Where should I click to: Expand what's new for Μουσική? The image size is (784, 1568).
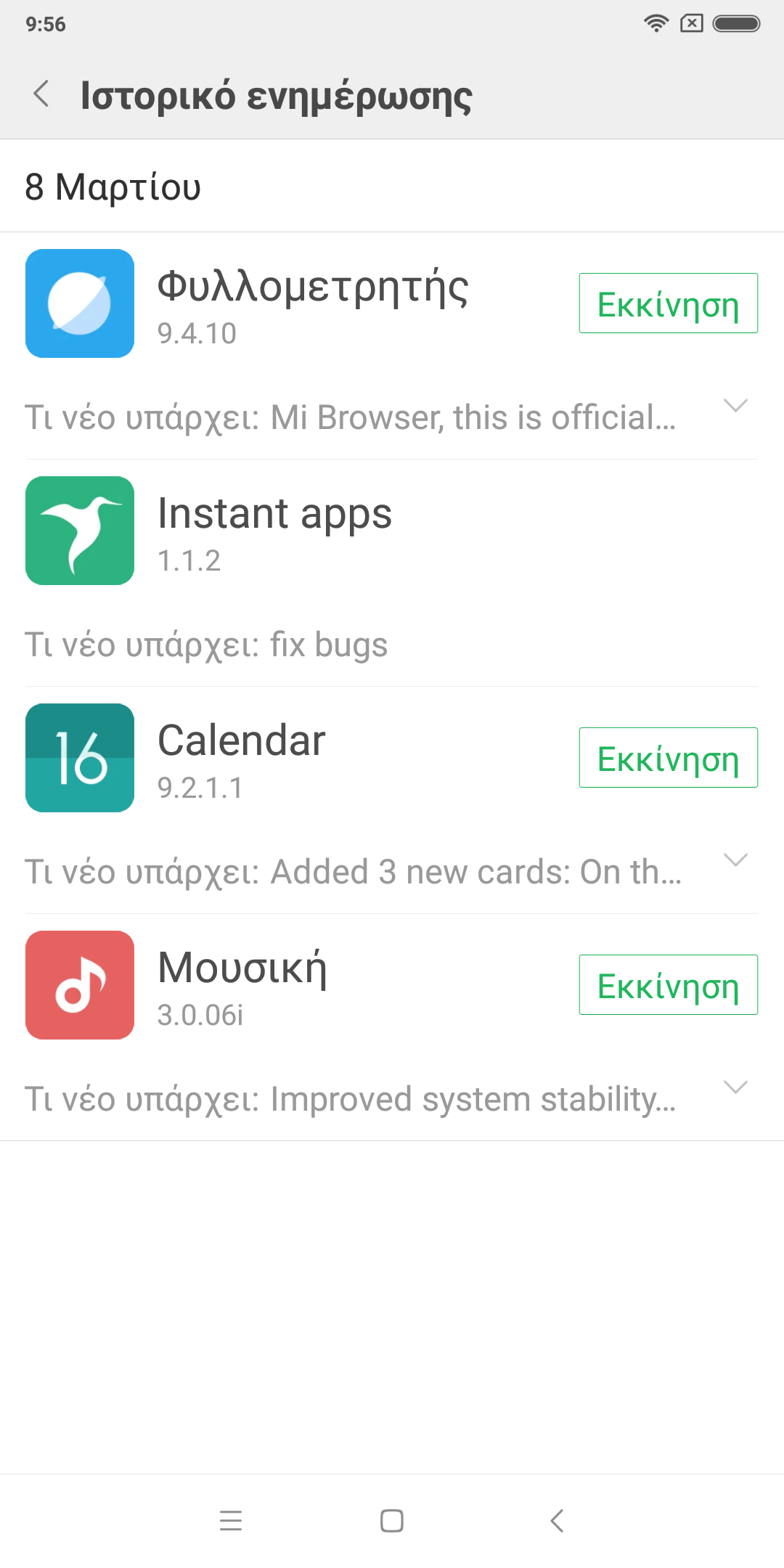pyautogui.click(x=735, y=1087)
